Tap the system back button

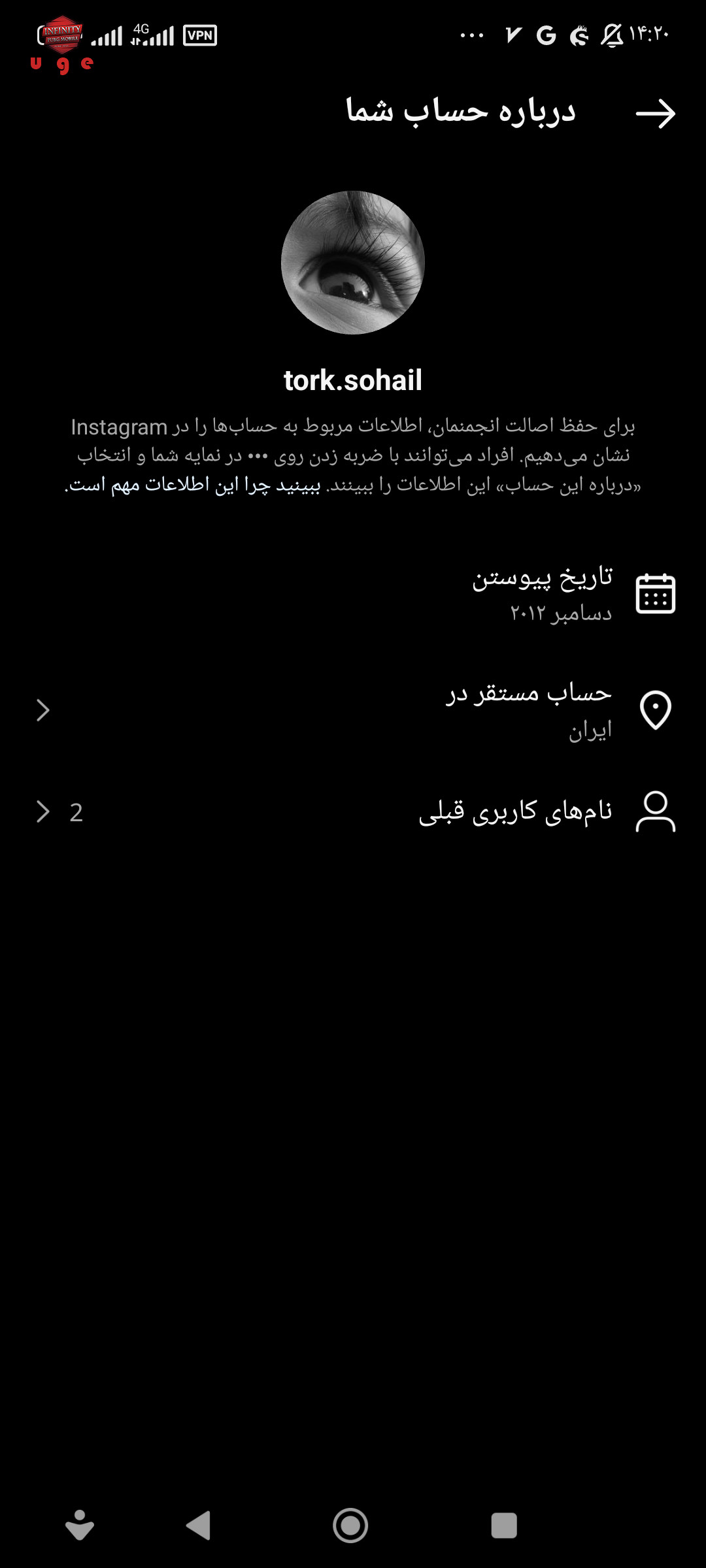(198, 1526)
